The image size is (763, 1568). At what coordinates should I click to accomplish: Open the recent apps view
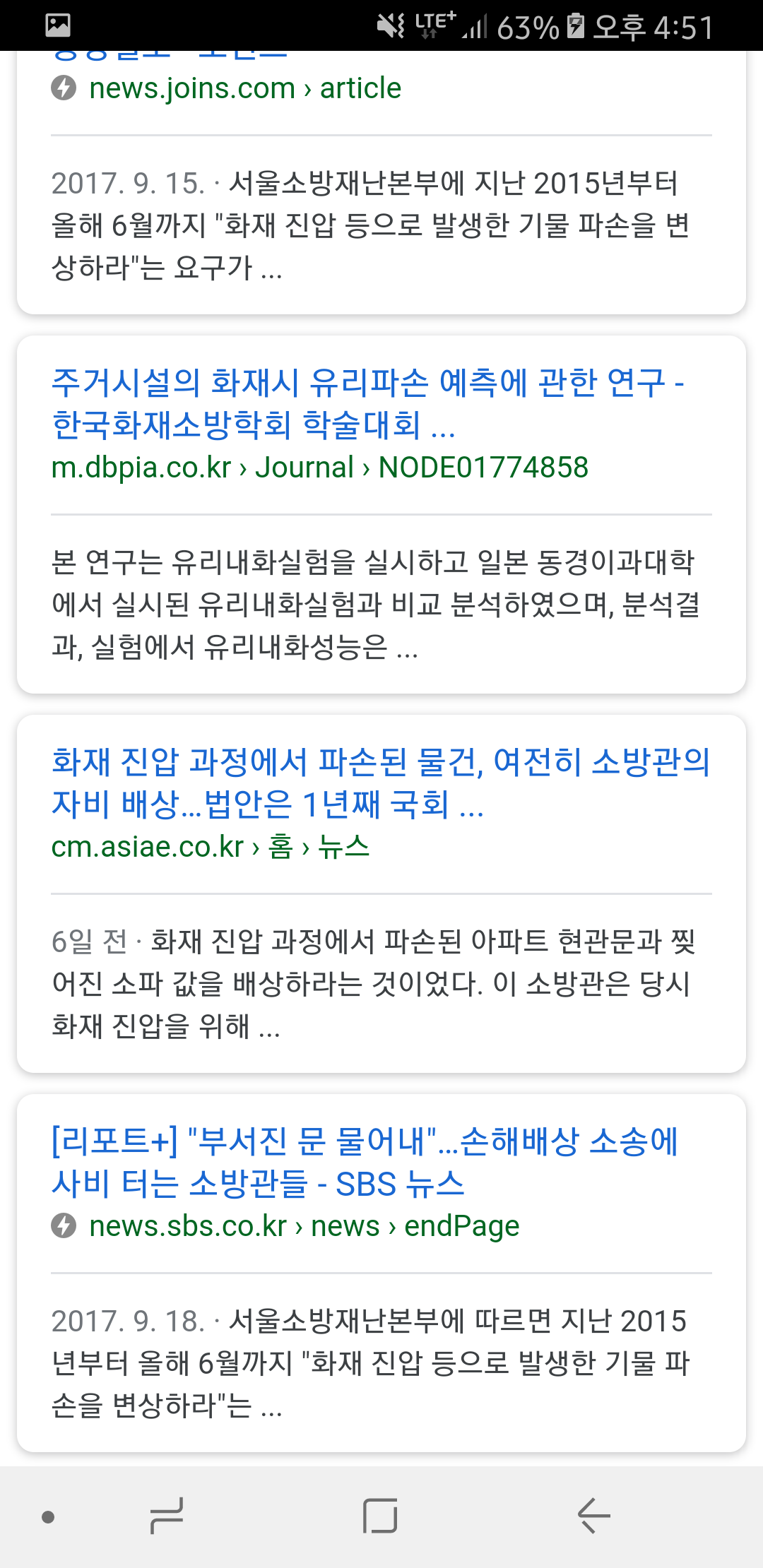167,1516
